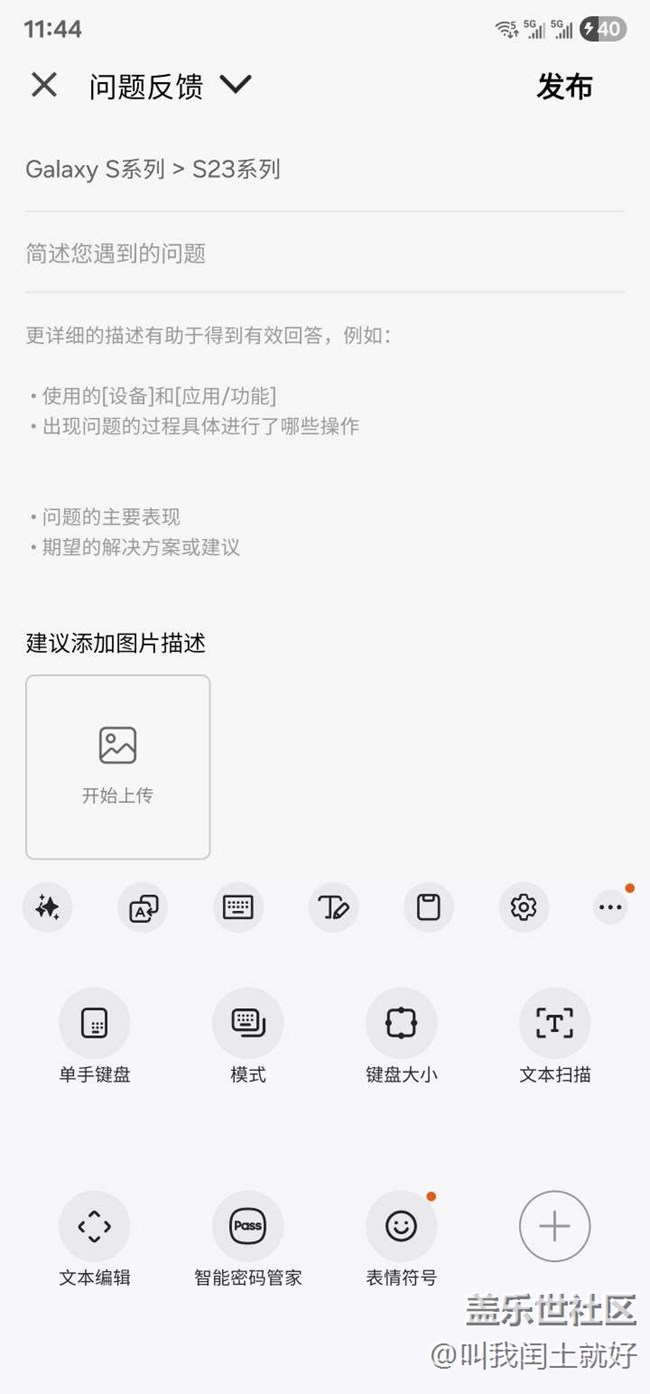Open the translate tool in keyboard toolbar
This screenshot has height=1394, width=650.
(143, 908)
